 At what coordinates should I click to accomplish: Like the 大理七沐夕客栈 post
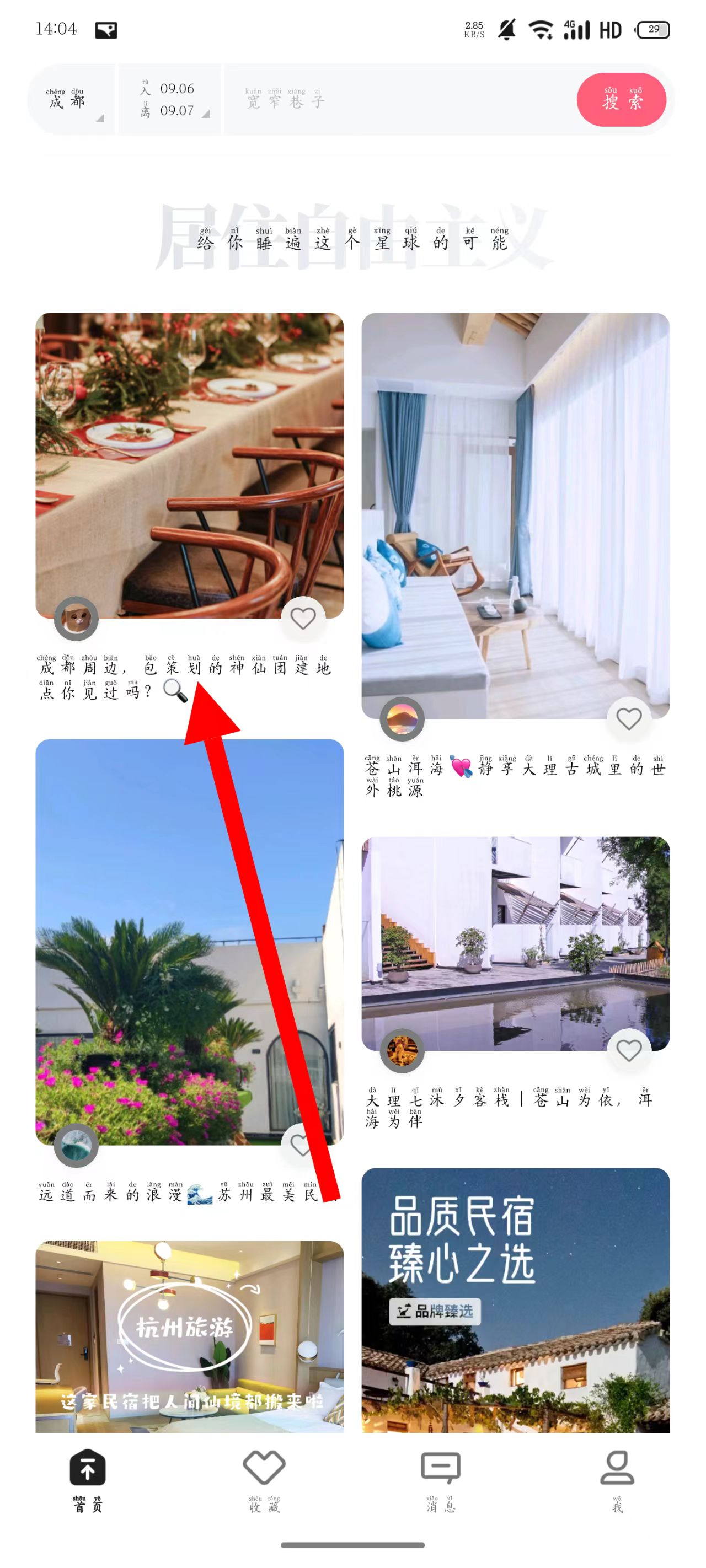point(629,1050)
